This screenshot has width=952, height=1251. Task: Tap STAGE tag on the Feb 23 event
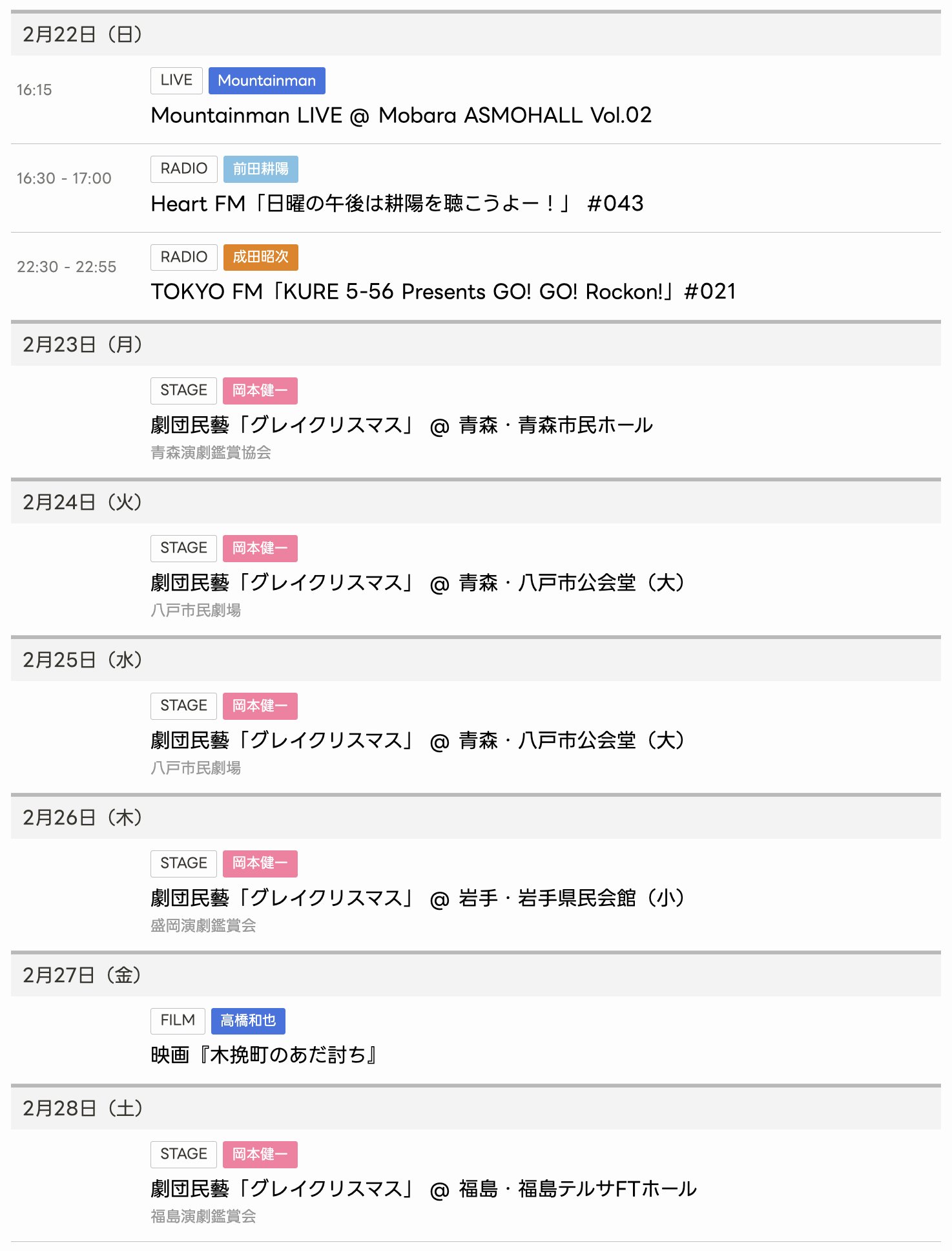[183, 390]
